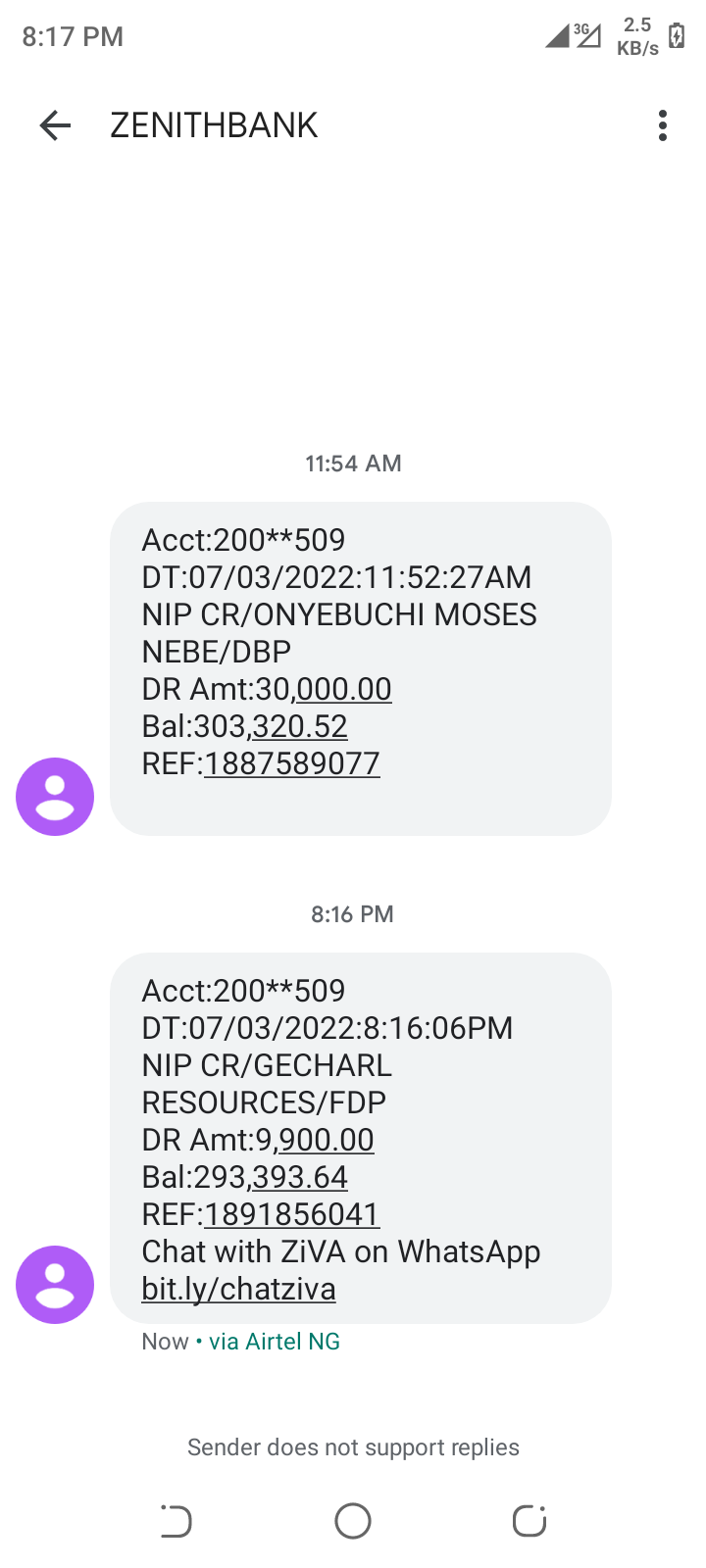Go back using the top arrow
The image size is (706, 1568).
[55, 125]
